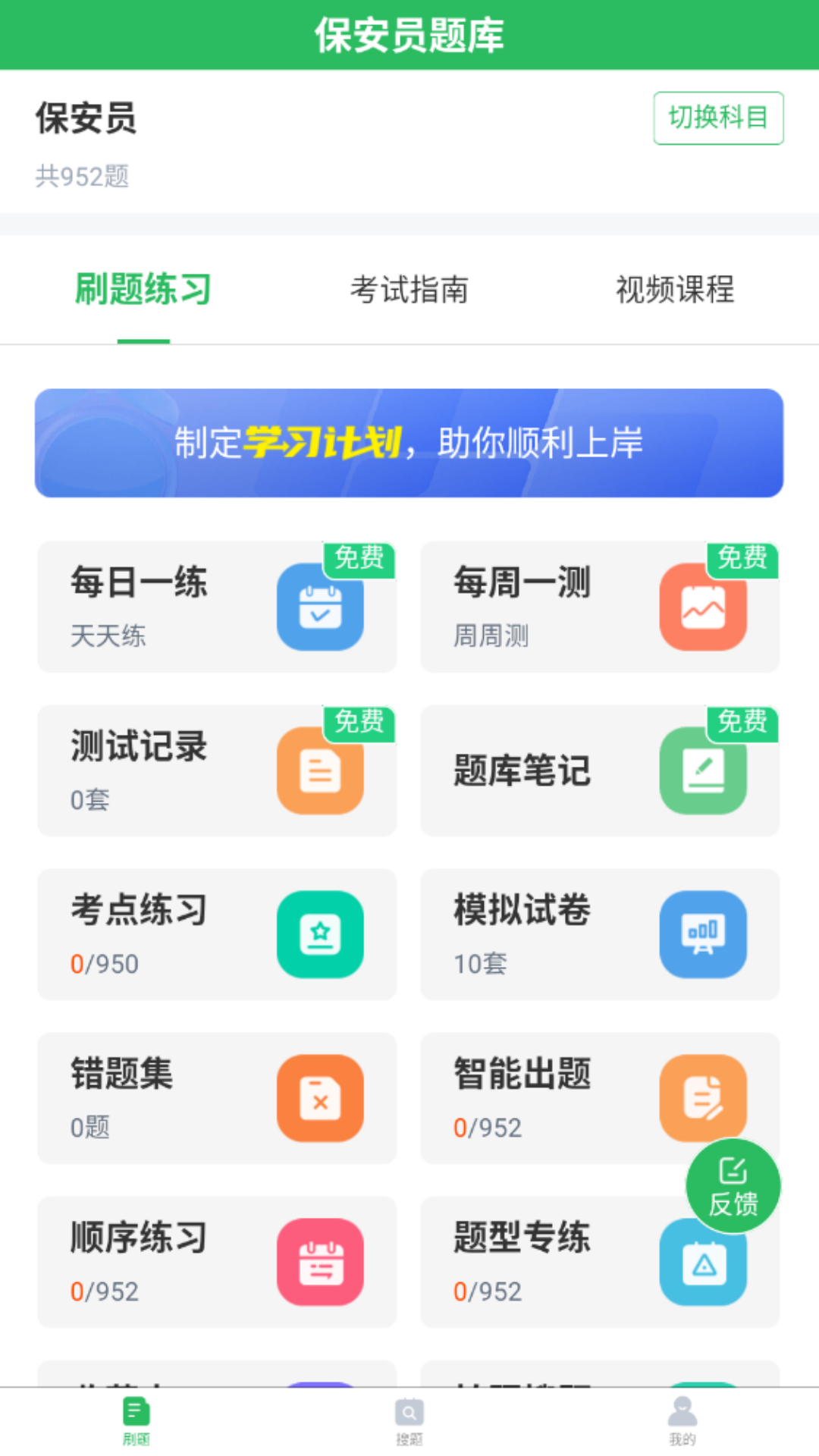This screenshot has height=1456, width=819.
Task: Open the 视频课程 tab
Action: (x=675, y=289)
